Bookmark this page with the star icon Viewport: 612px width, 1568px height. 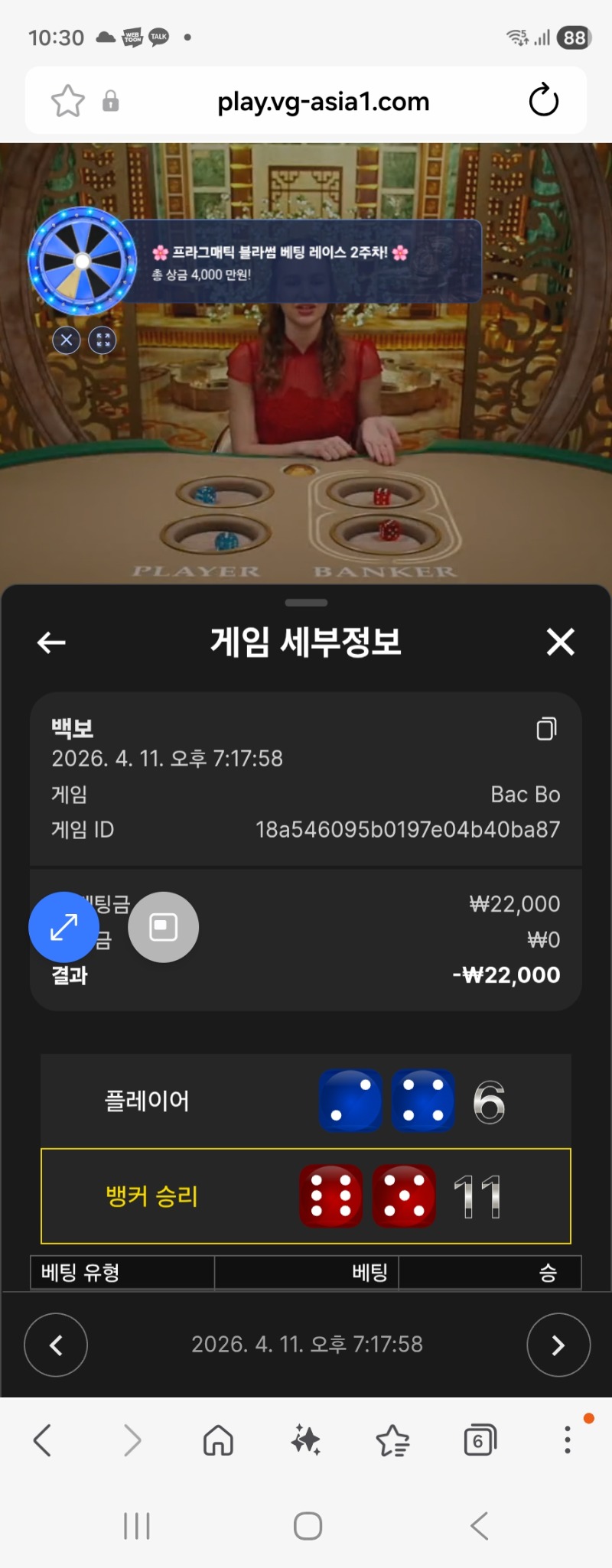[67, 101]
